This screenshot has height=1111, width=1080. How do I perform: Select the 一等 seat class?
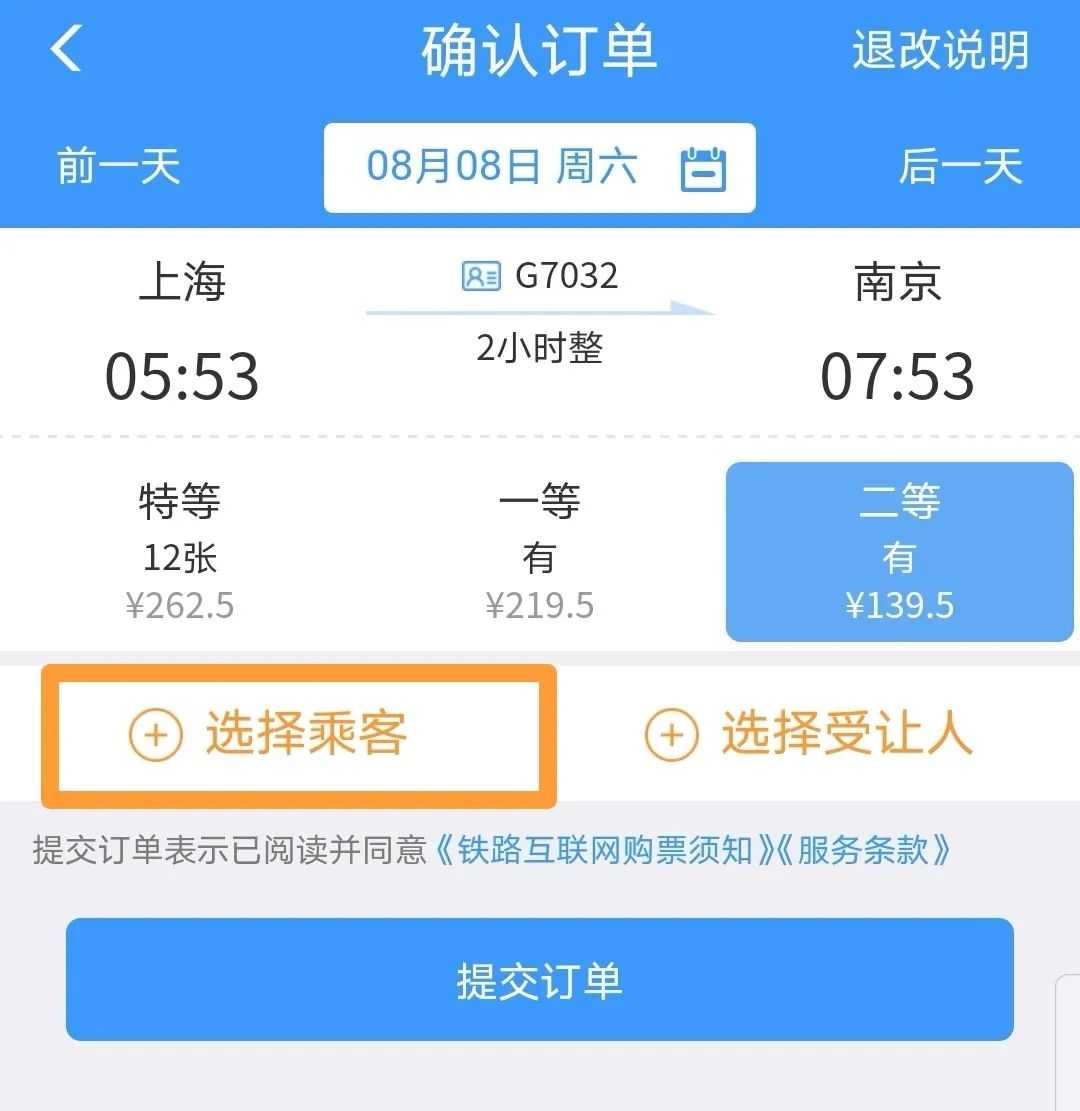(540, 552)
